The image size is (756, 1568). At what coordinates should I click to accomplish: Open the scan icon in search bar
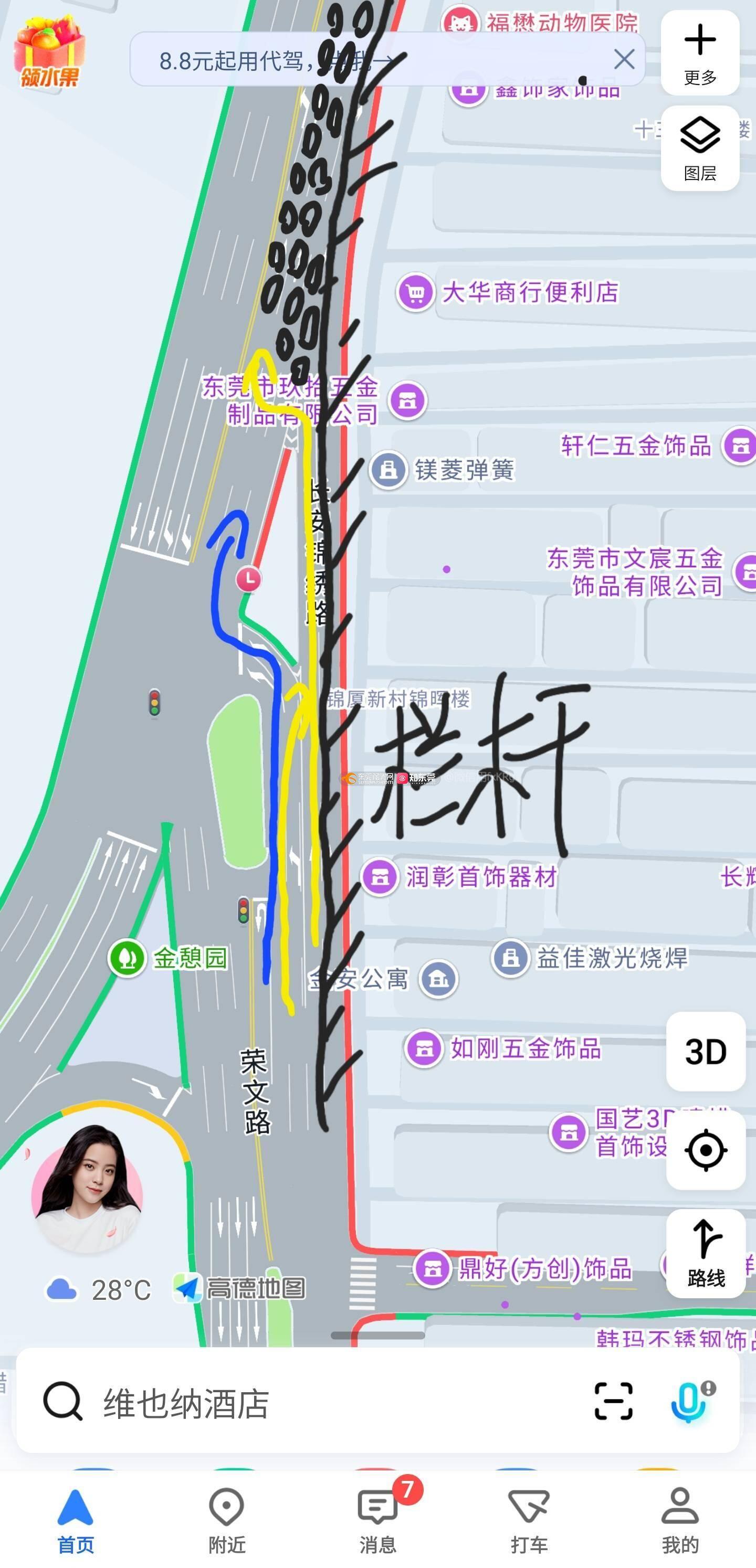tap(613, 1402)
